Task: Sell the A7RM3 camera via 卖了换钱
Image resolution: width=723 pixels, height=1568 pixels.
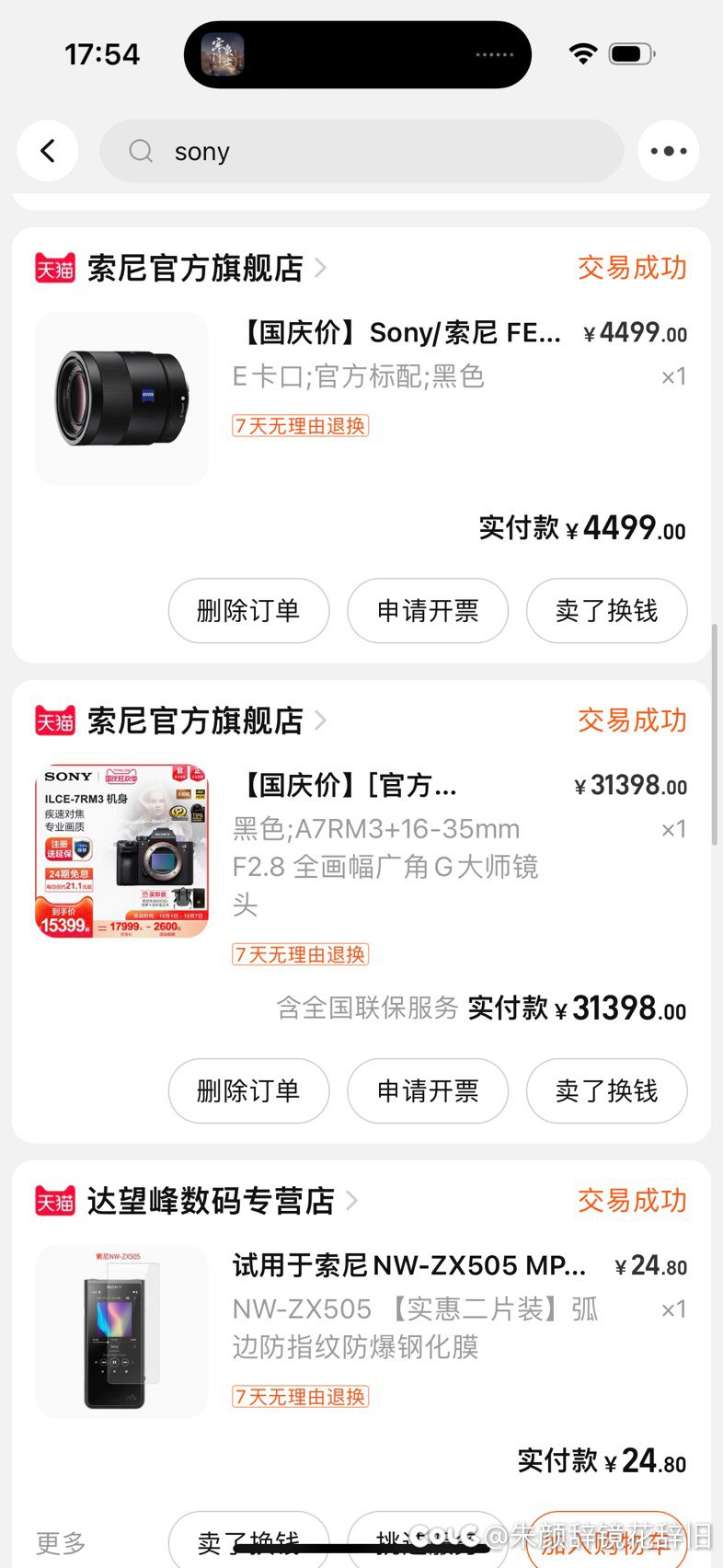Action: (x=606, y=1090)
